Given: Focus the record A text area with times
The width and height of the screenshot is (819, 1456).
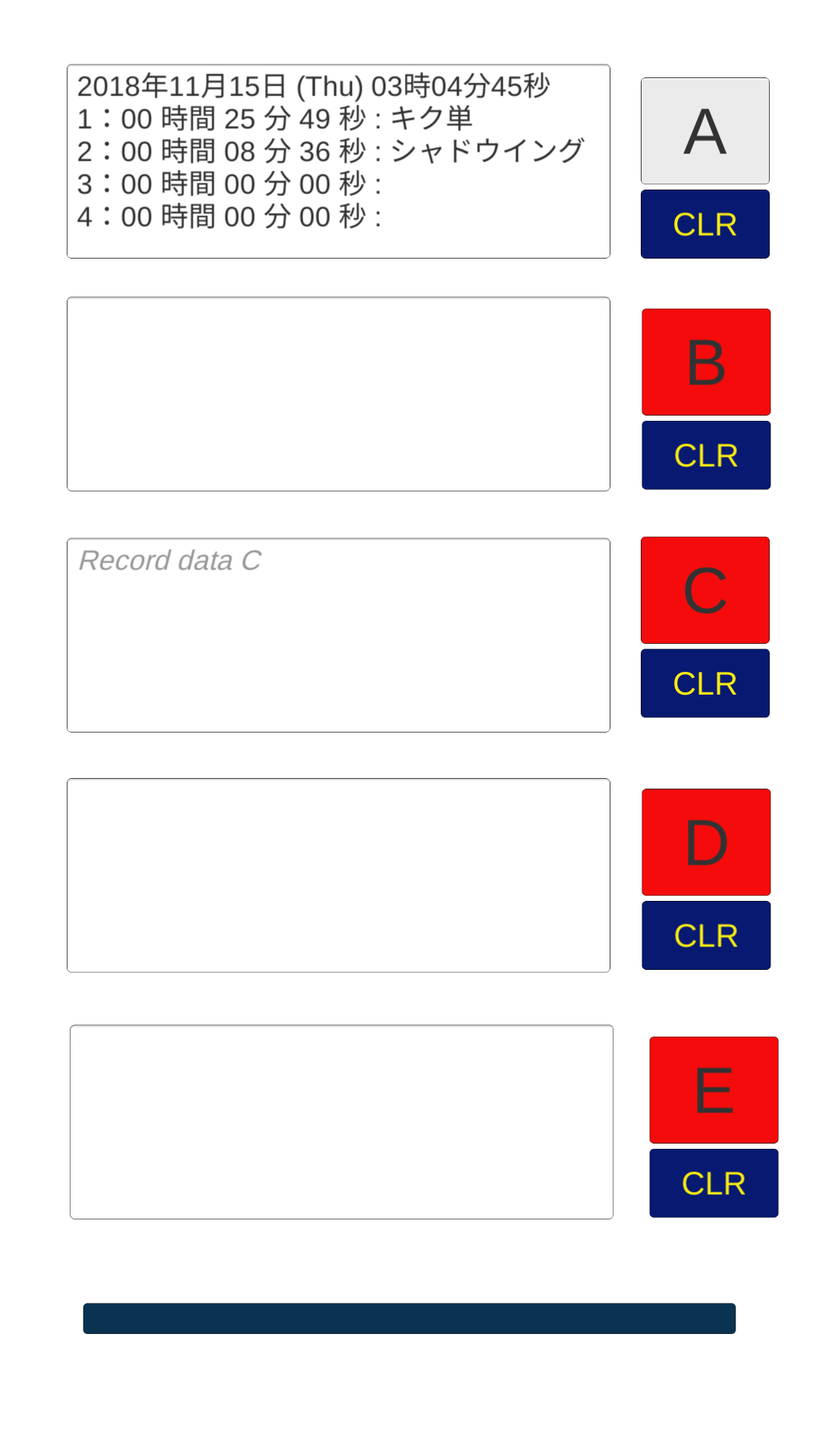Looking at the screenshot, I should (338, 162).
